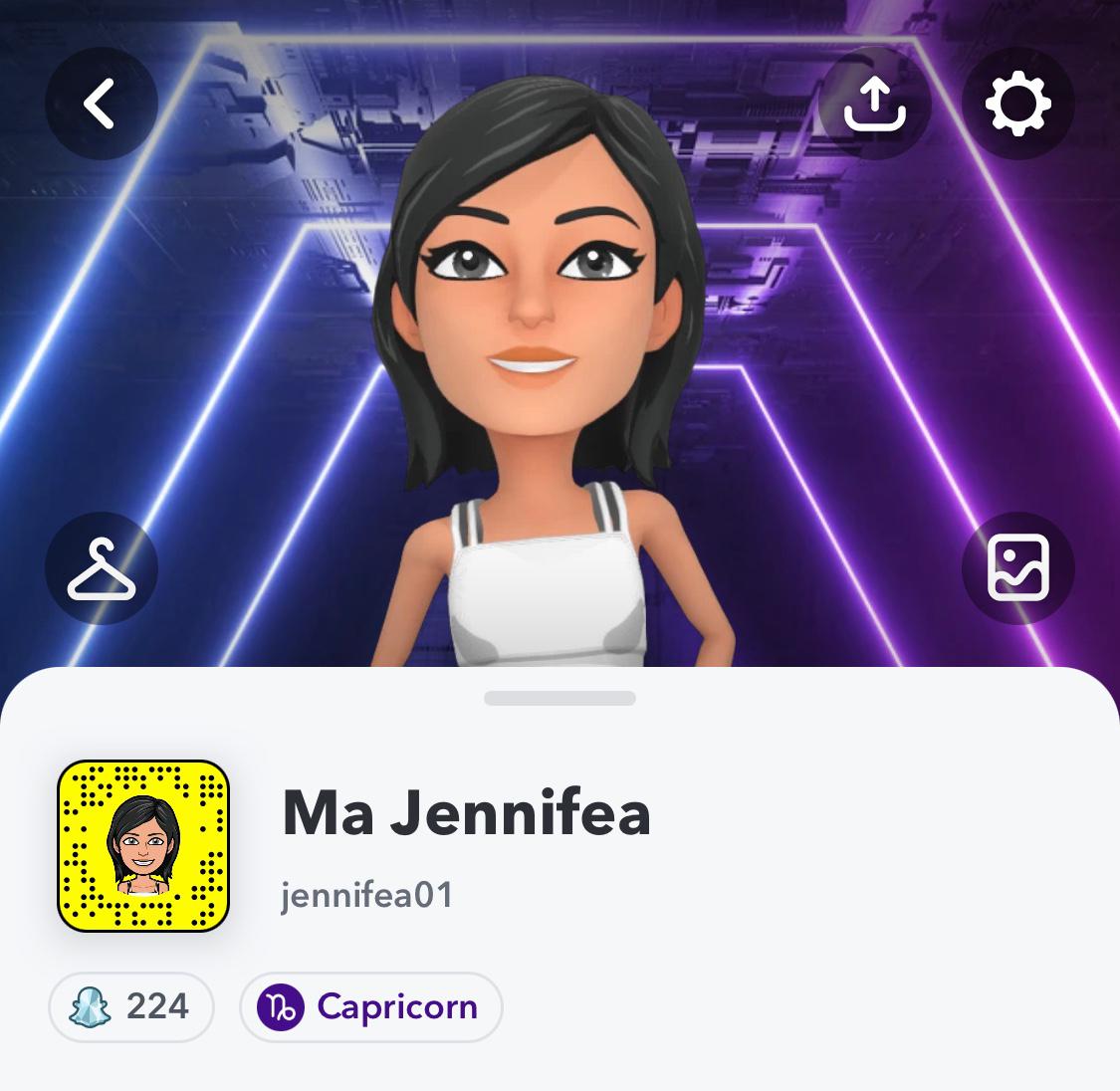1120x1091 pixels.
Task: Open the Snapcode with Bitmoji
Action: click(143, 846)
